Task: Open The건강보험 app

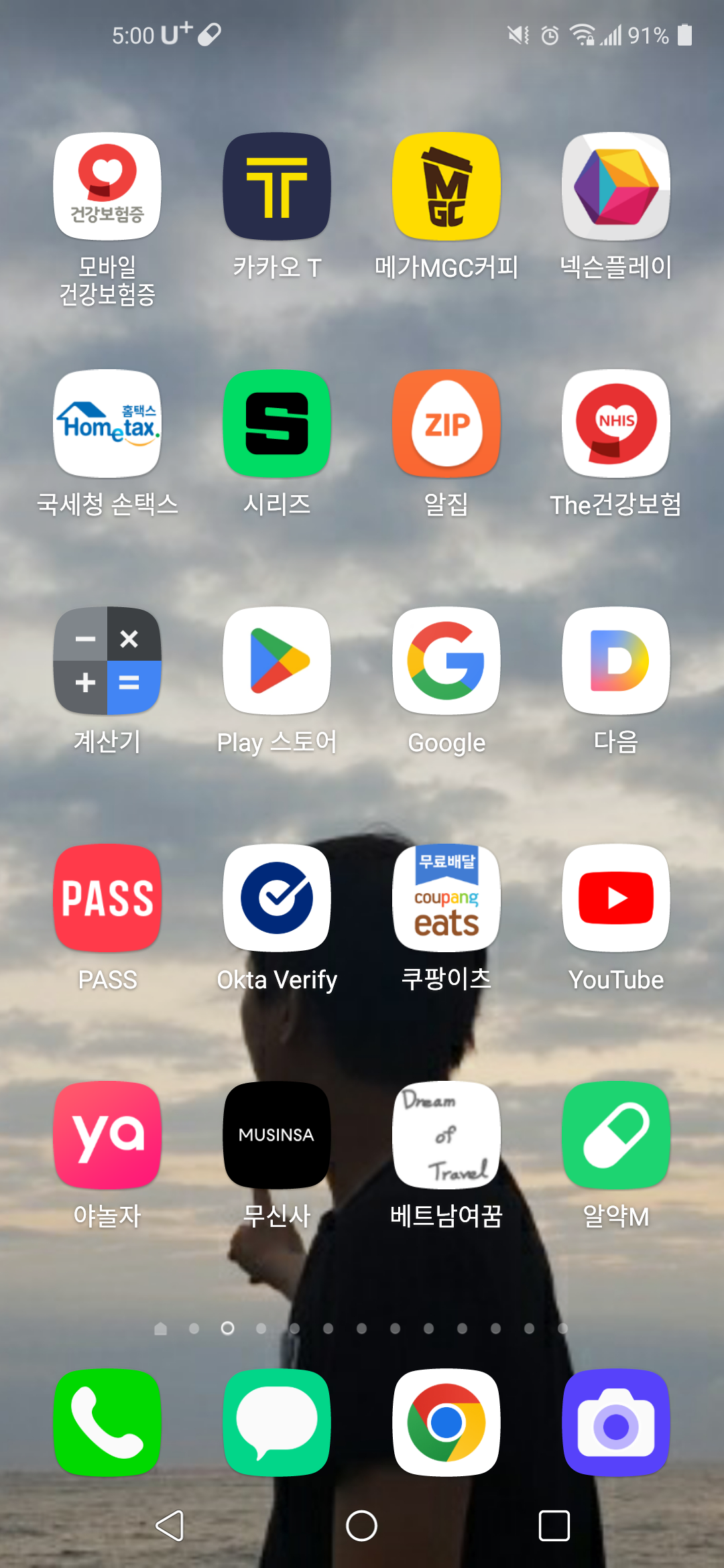Action: [616, 423]
